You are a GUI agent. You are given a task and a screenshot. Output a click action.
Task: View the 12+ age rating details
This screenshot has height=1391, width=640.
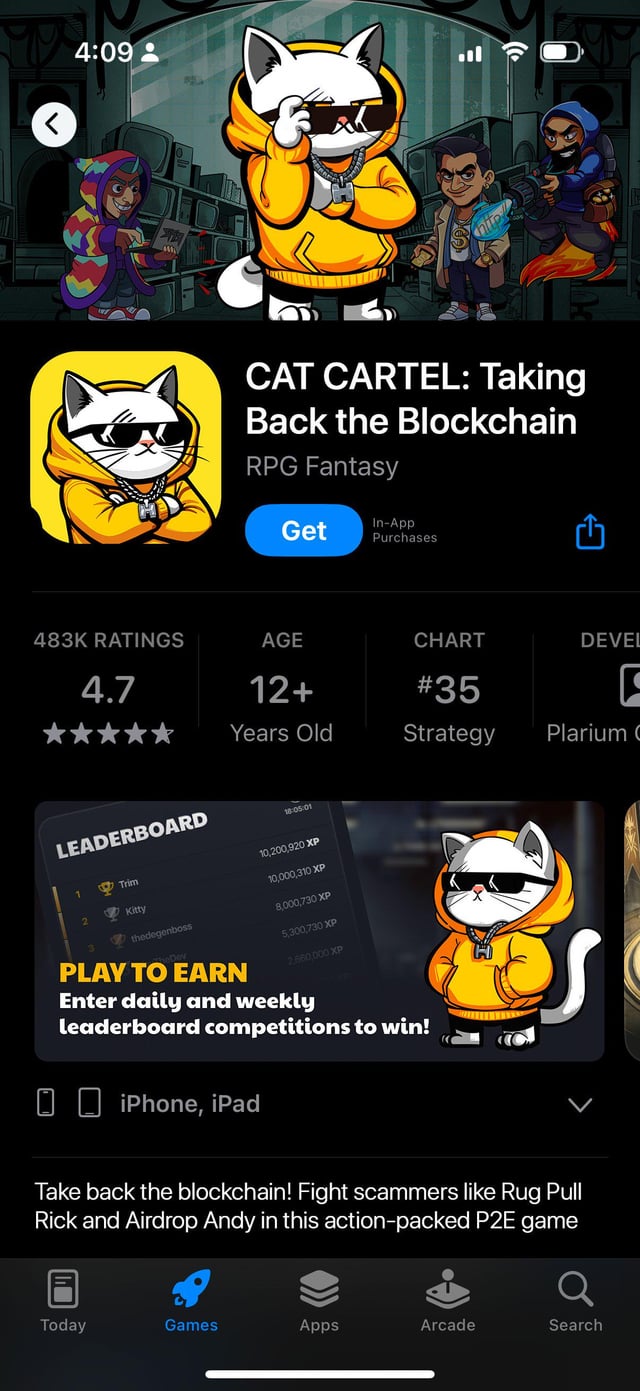point(281,690)
